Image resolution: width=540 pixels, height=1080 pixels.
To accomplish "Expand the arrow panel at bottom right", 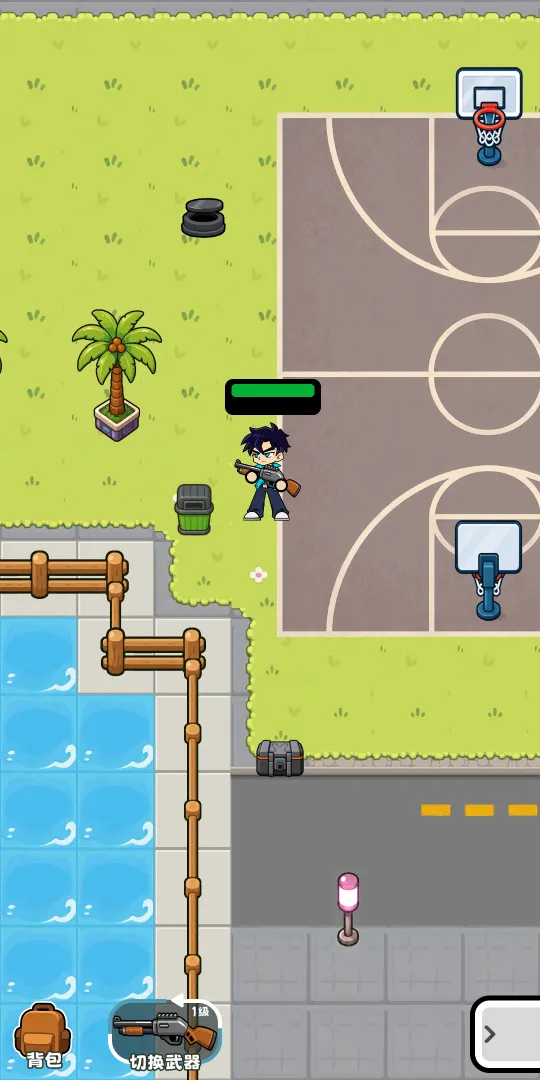I will 506,1034.
